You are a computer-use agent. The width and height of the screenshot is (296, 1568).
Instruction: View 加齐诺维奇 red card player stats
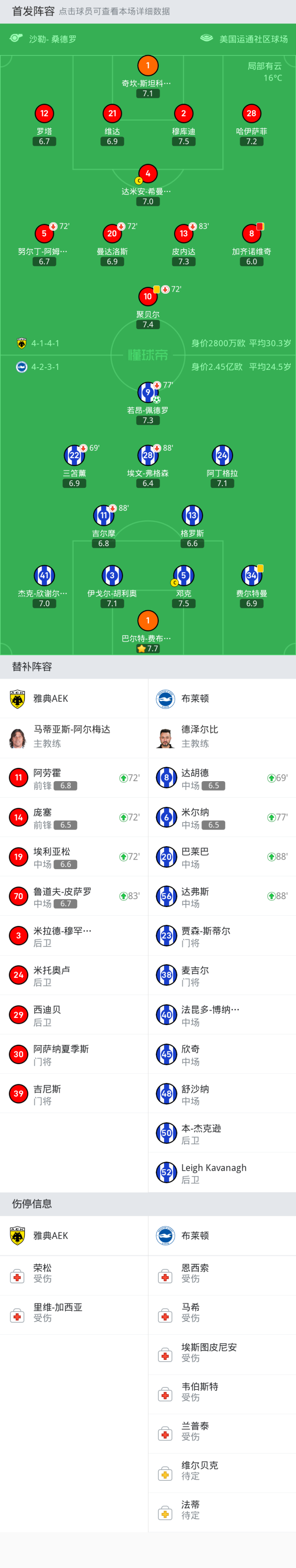tap(251, 234)
